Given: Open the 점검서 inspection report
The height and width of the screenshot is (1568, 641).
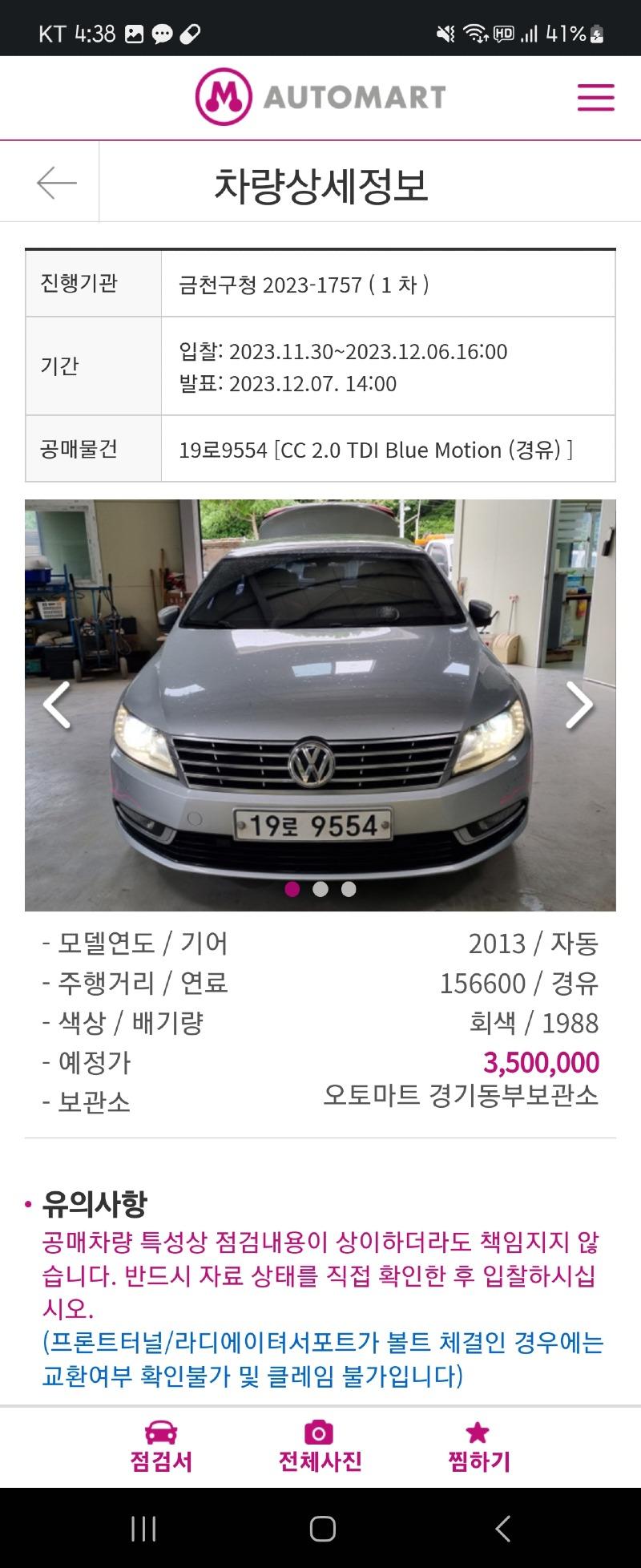Looking at the screenshot, I should coord(161,1447).
